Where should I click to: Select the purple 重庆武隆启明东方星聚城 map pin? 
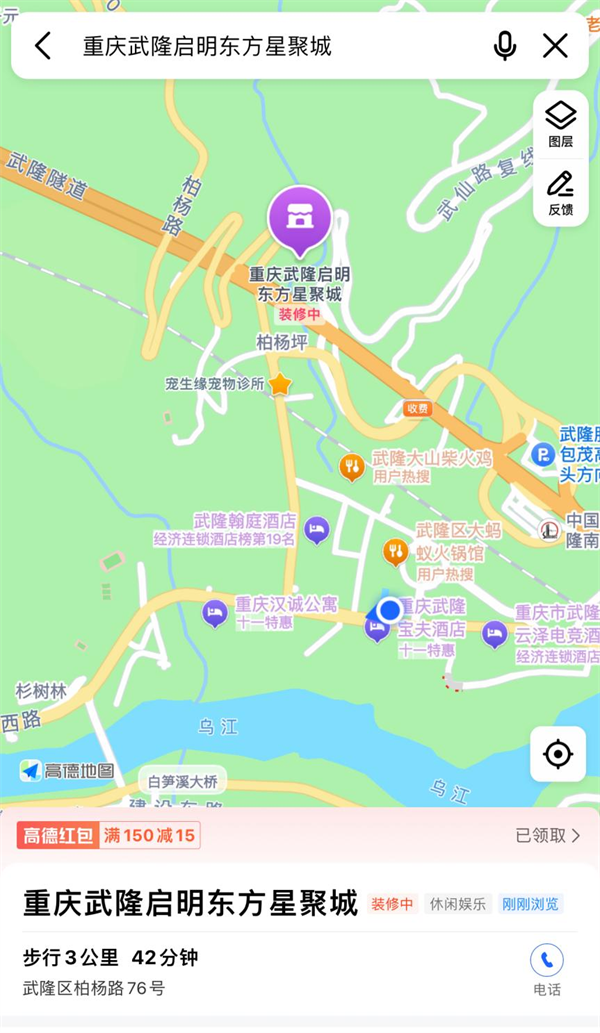point(299,218)
